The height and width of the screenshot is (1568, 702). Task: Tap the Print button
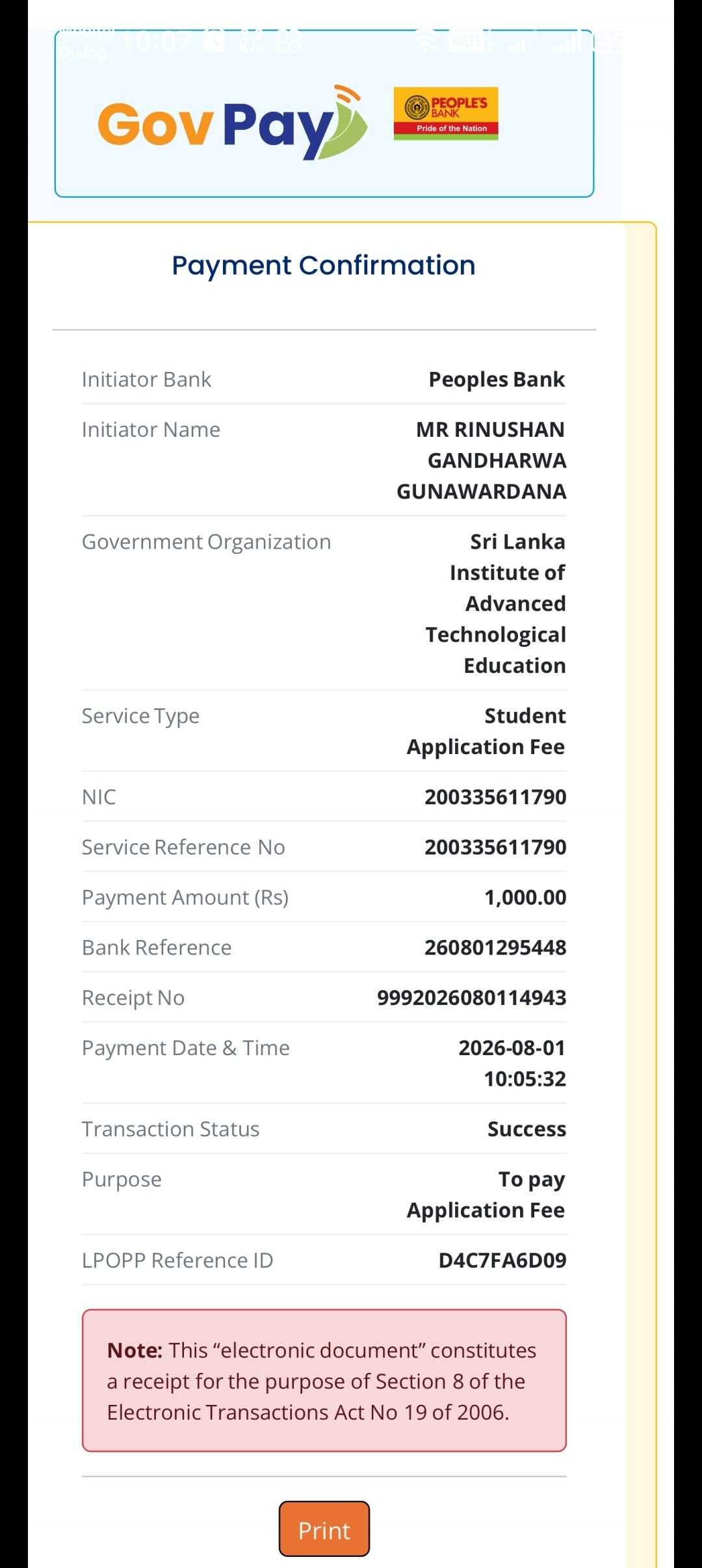click(324, 1529)
